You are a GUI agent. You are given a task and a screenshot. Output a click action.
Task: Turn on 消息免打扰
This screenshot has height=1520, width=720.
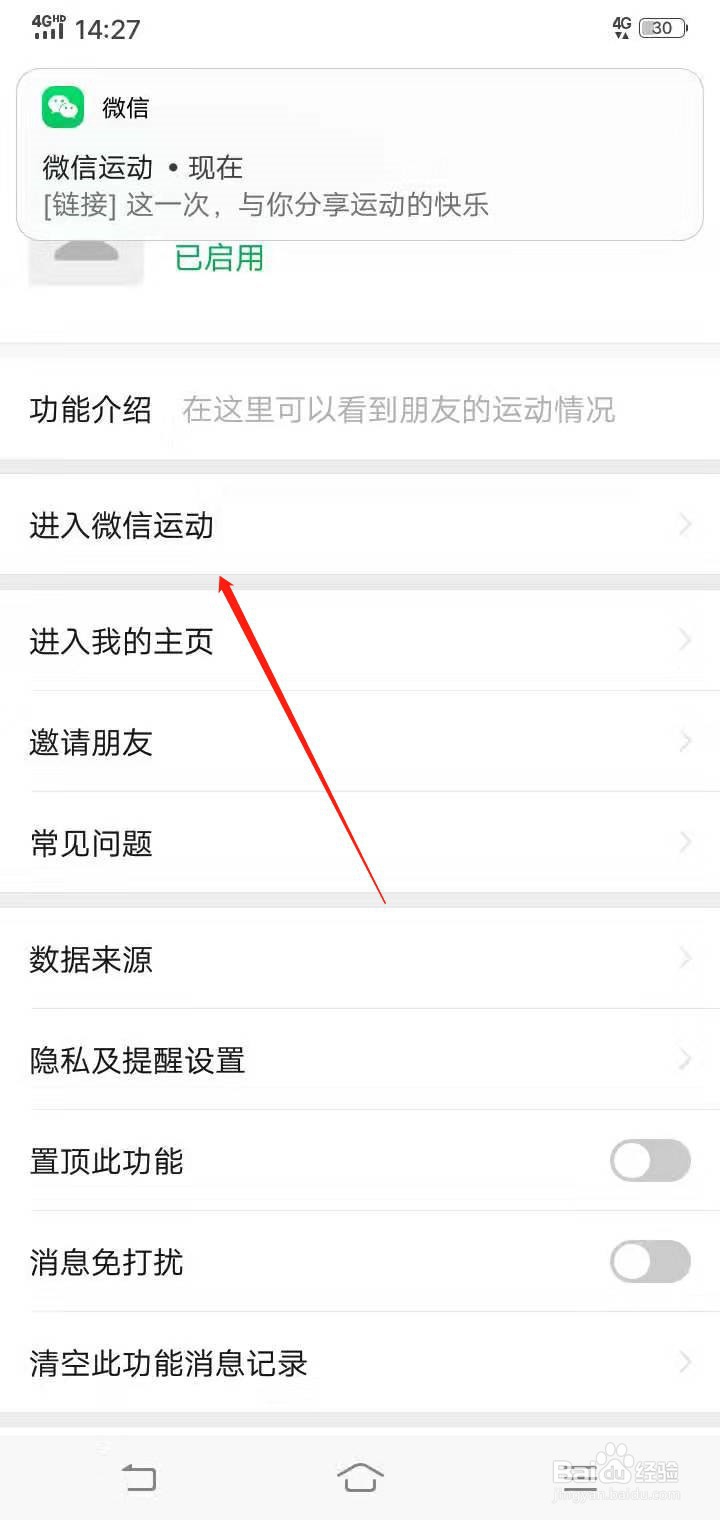649,1262
